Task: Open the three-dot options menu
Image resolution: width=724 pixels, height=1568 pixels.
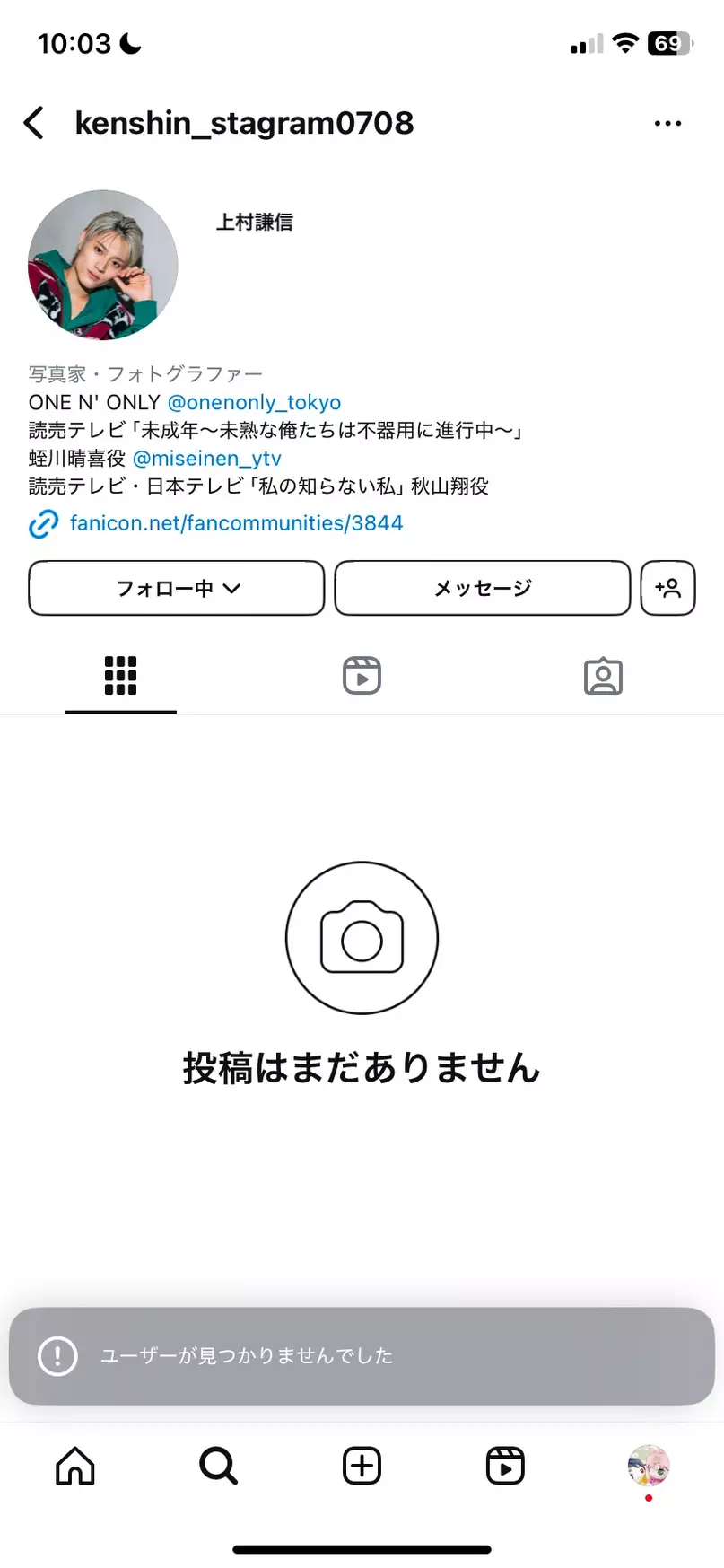Action: [667, 123]
